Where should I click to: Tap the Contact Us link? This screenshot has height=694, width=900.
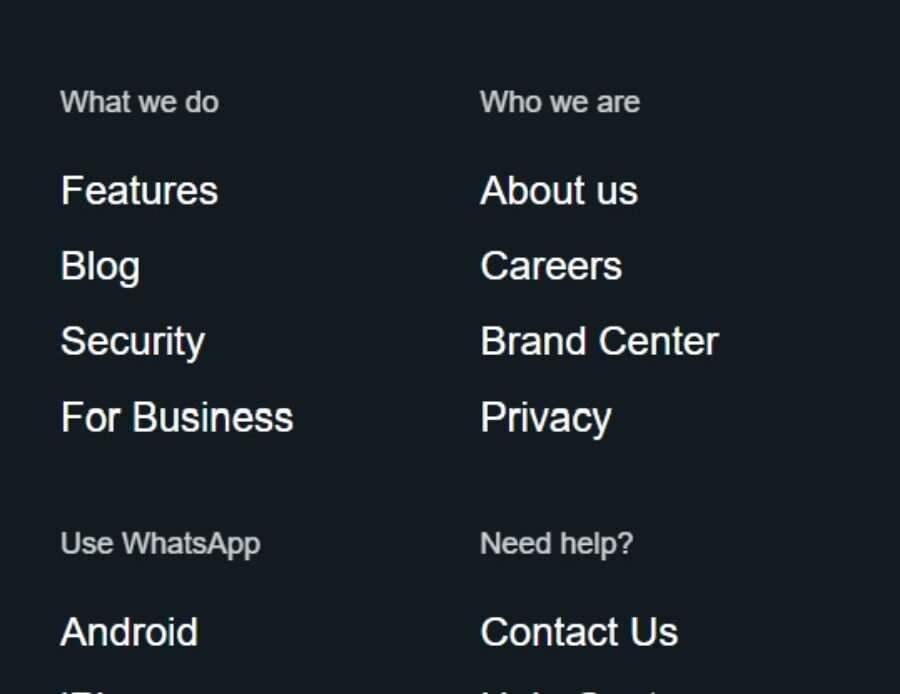579,632
